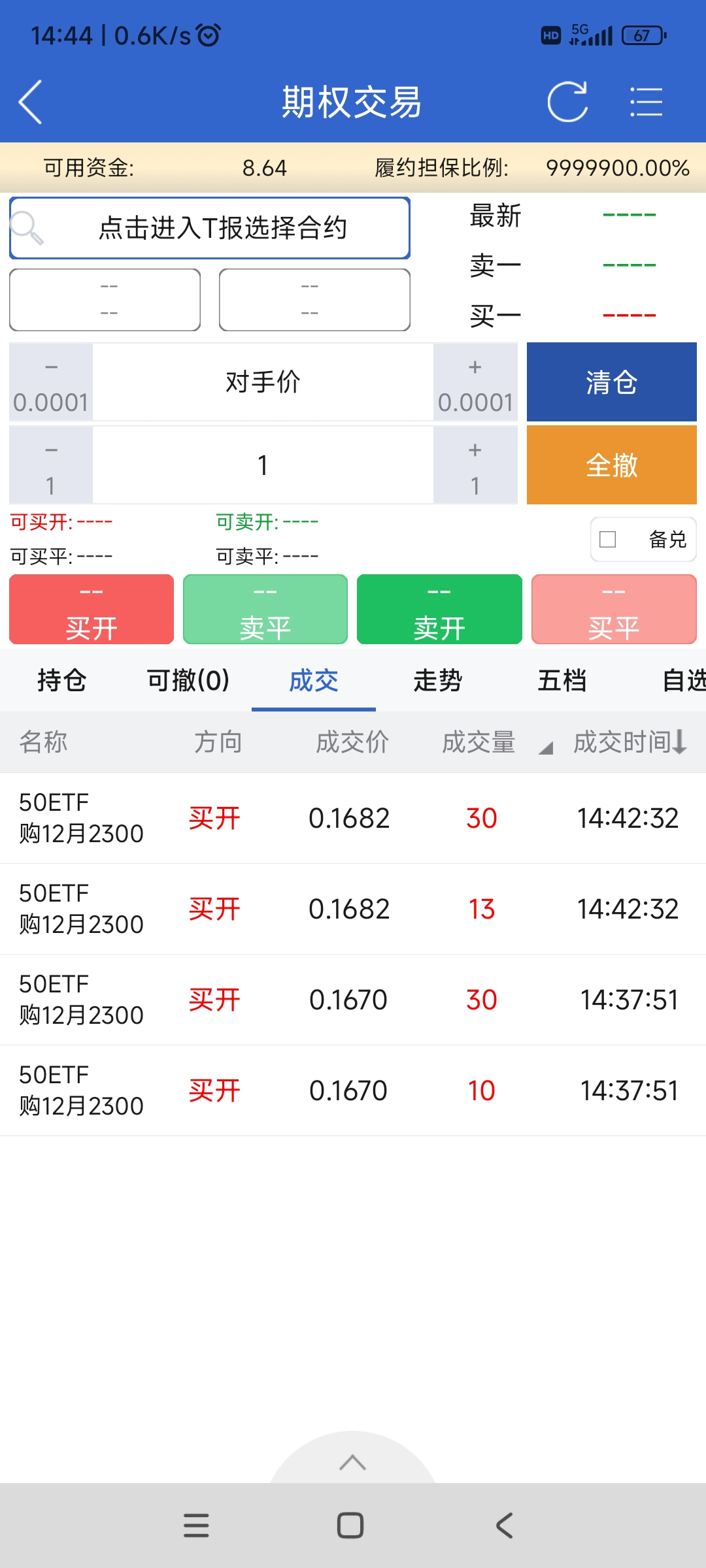
Task: Switch to the 五档 tab
Action: 562,681
